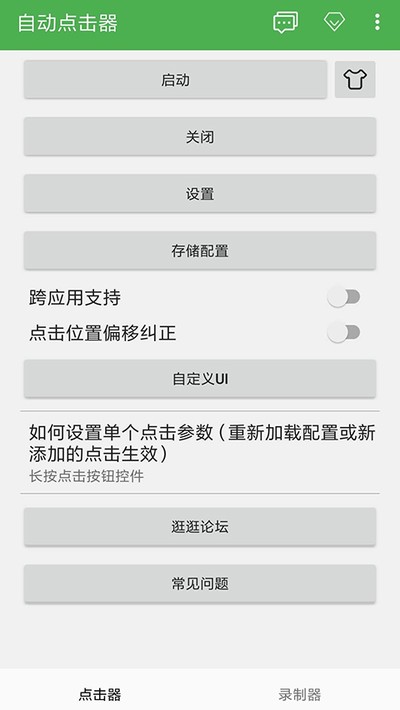The image size is (400, 710).
Task: Visit 逛逛论坛
Action: point(200,527)
